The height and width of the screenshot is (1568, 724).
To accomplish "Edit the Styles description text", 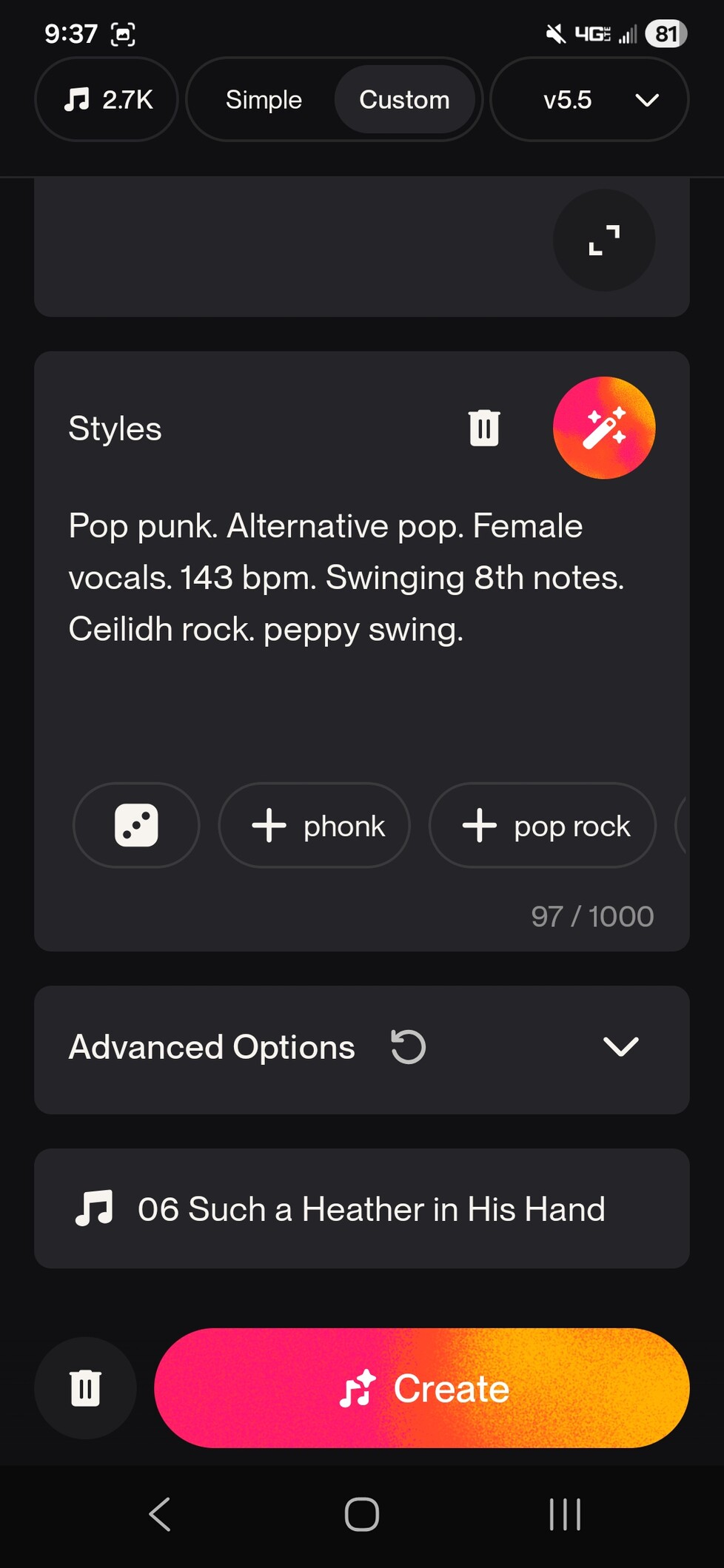I will 346,578.
